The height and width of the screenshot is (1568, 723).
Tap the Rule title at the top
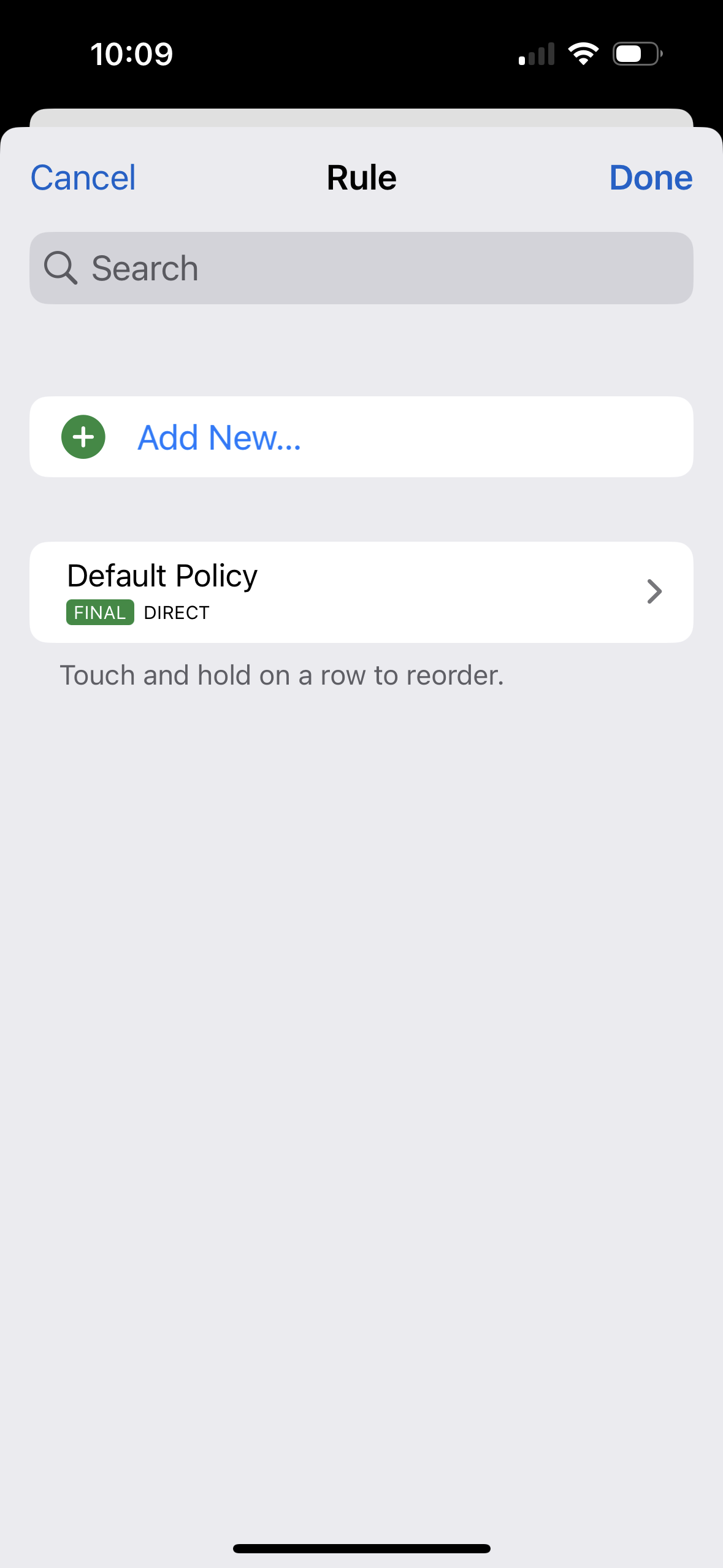tap(361, 177)
